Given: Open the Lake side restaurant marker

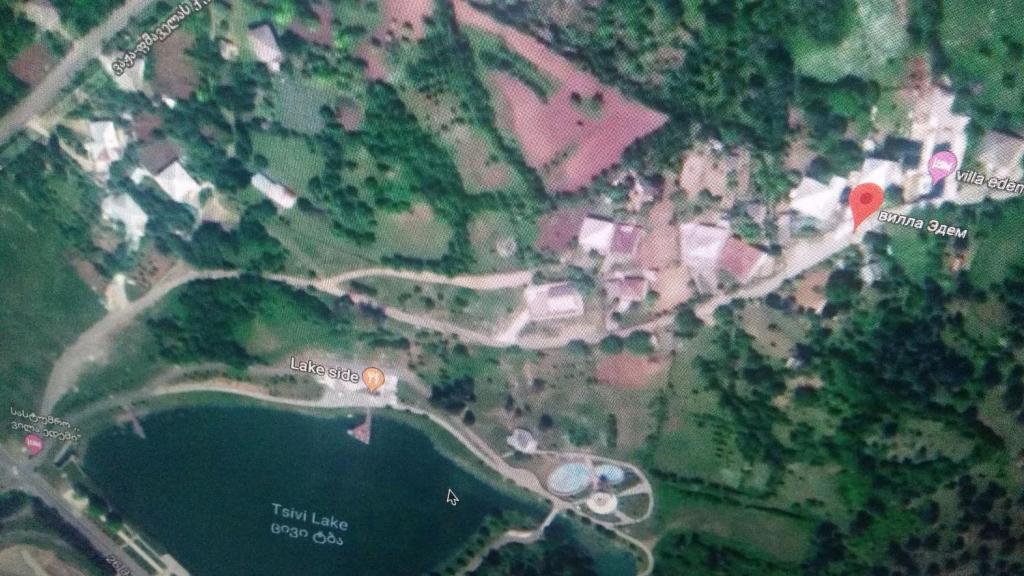Looking at the screenshot, I should click(x=373, y=377).
